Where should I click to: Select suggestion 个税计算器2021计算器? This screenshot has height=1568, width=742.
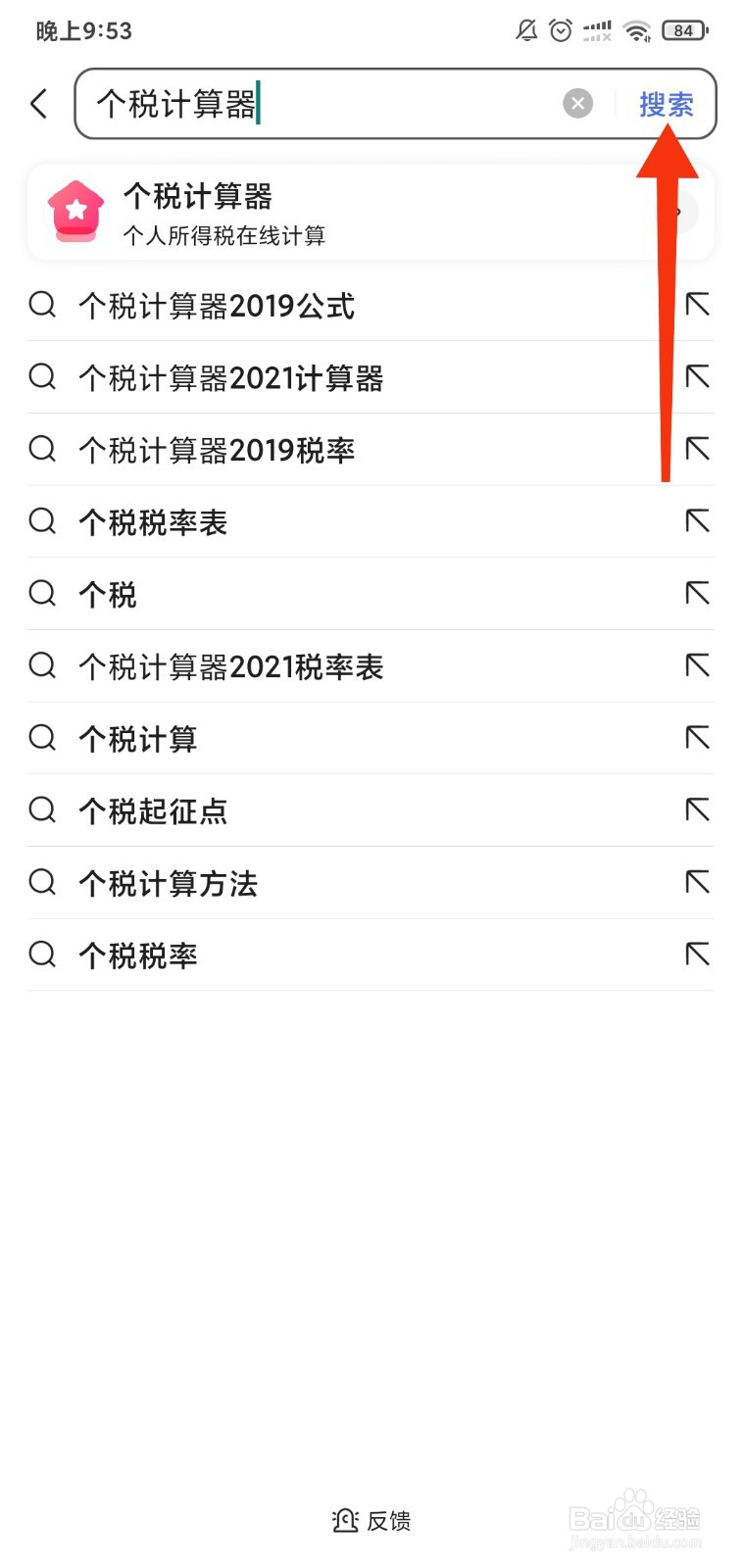coord(231,377)
